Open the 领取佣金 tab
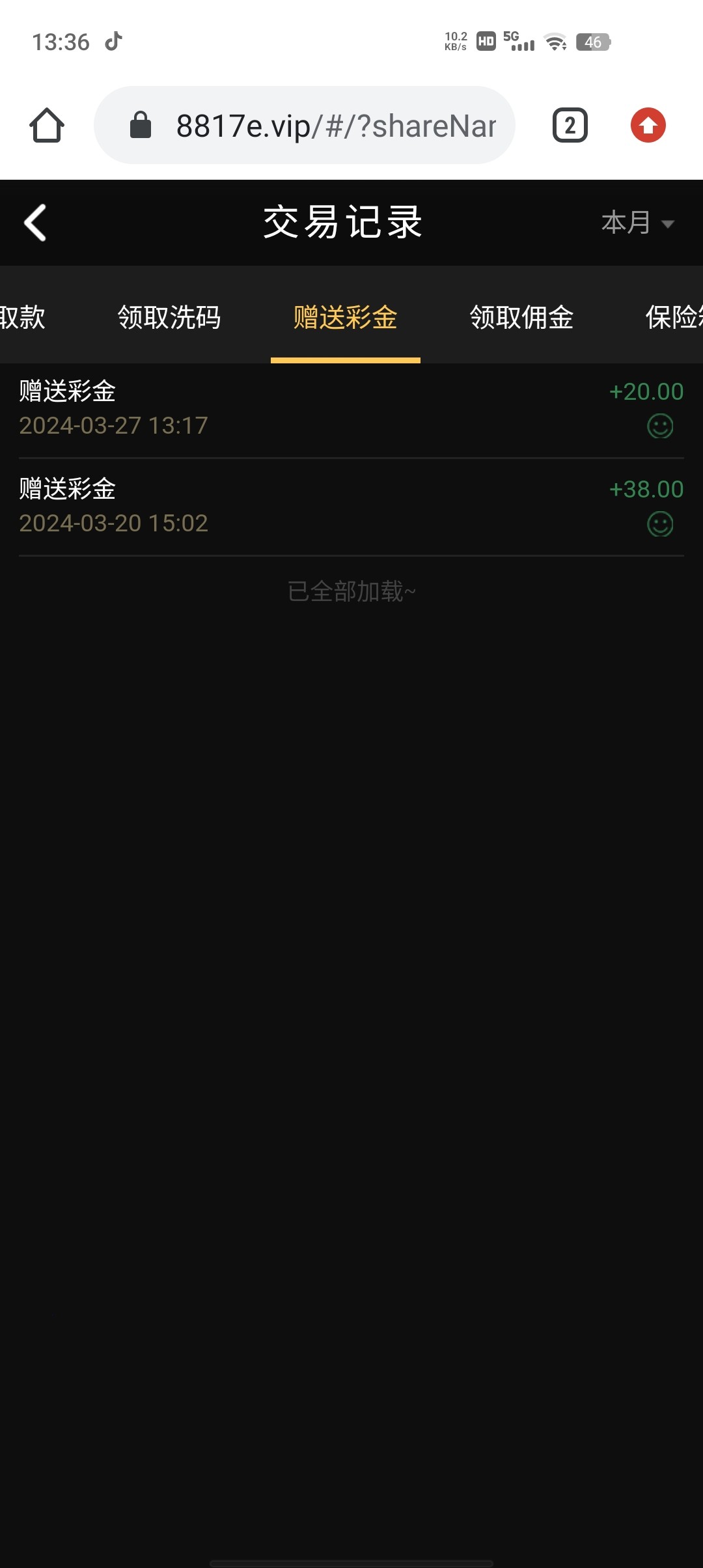The image size is (703, 1568). [521, 318]
